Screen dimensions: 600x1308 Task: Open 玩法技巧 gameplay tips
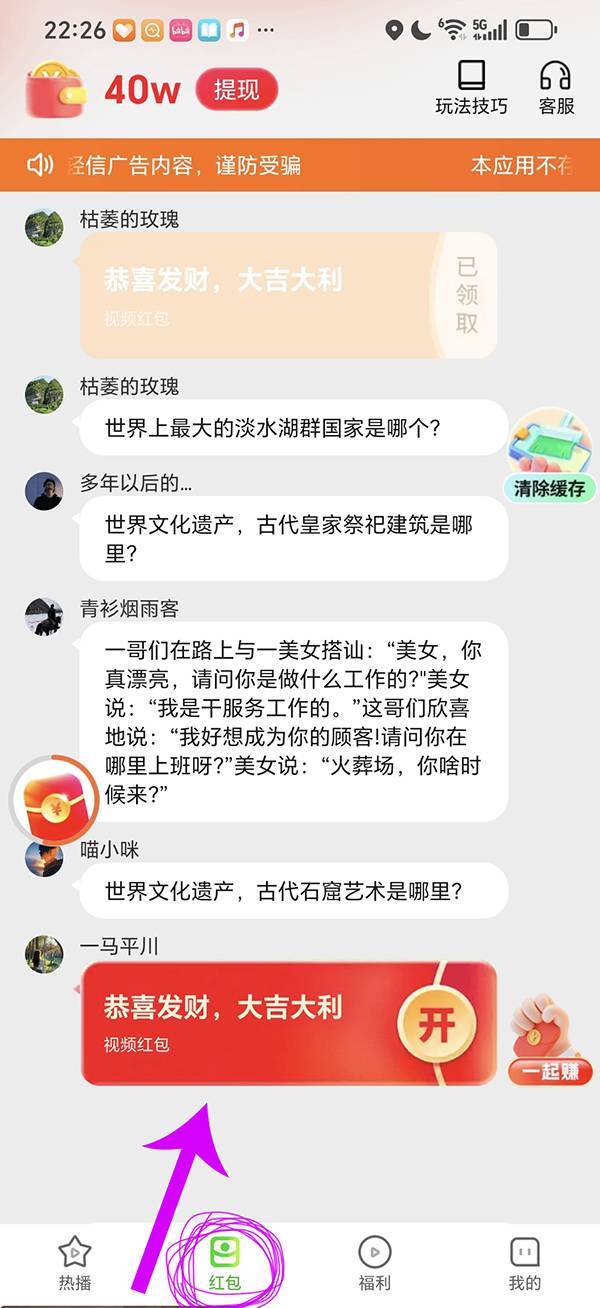[x=471, y=87]
